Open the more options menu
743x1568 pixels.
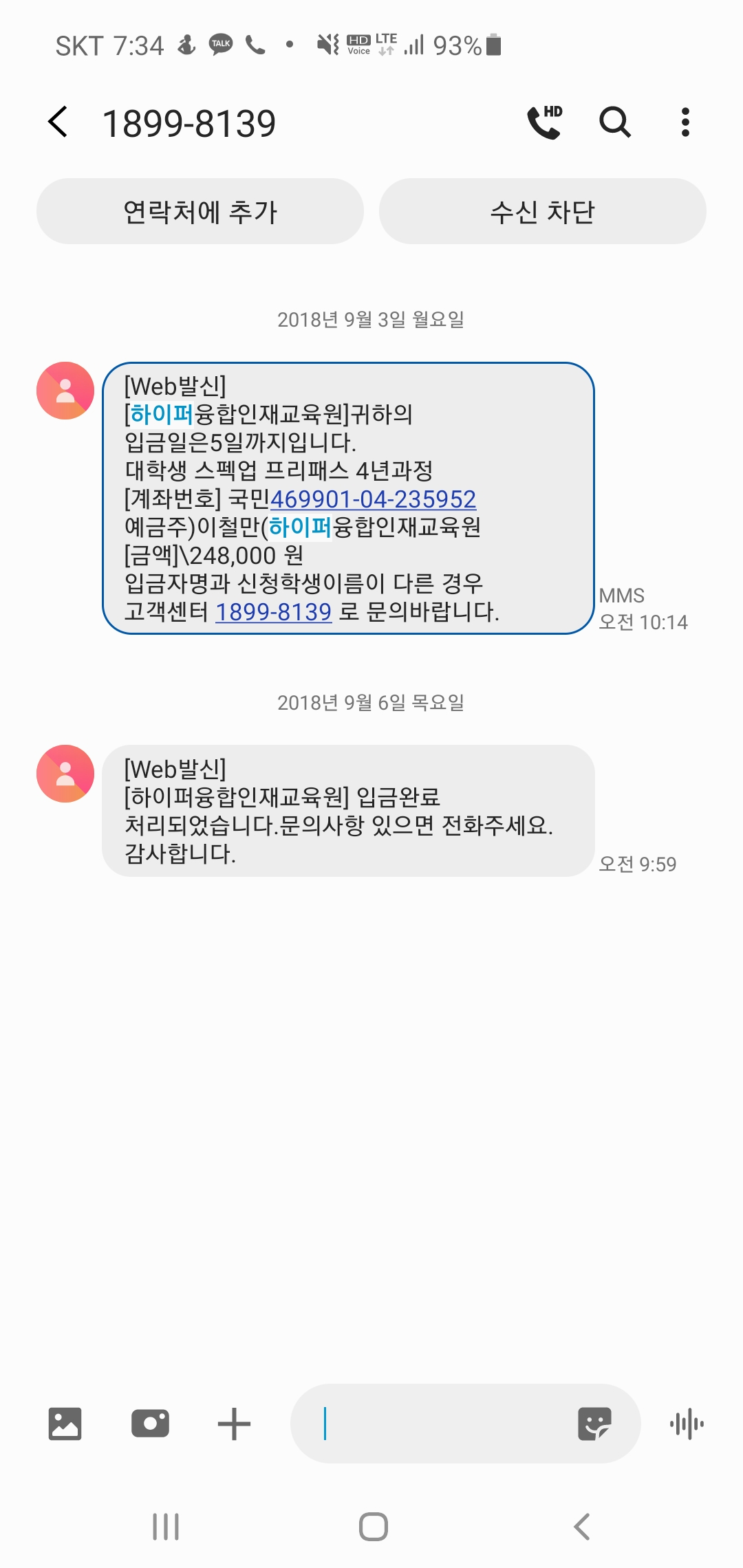[685, 122]
